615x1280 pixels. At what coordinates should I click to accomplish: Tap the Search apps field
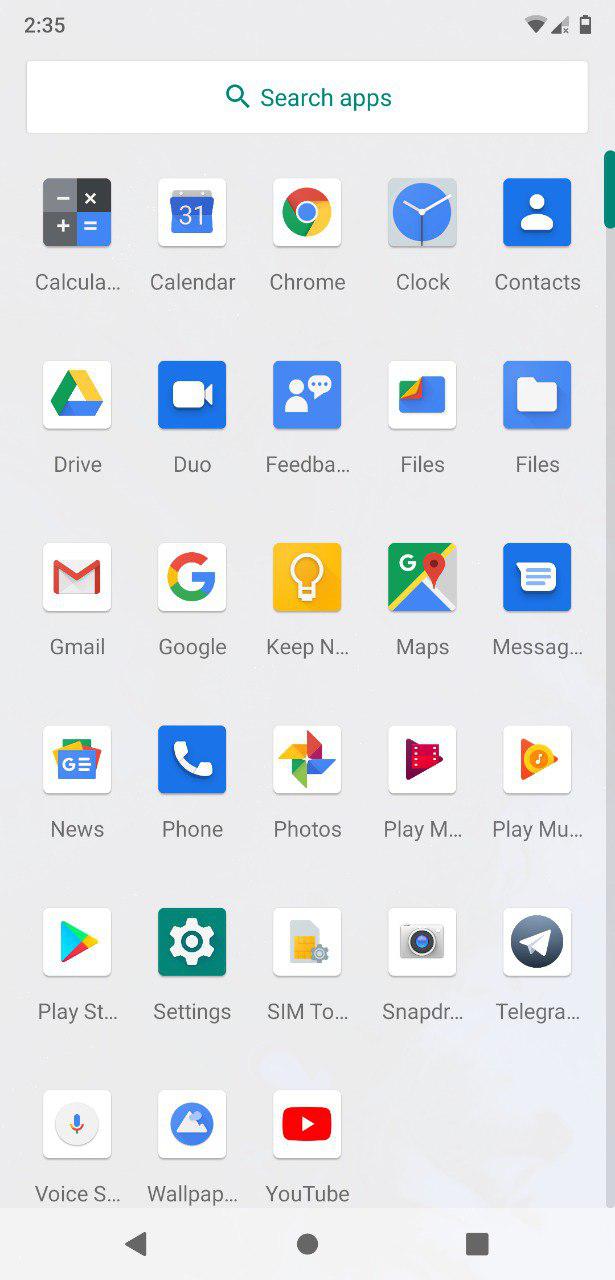[x=307, y=97]
